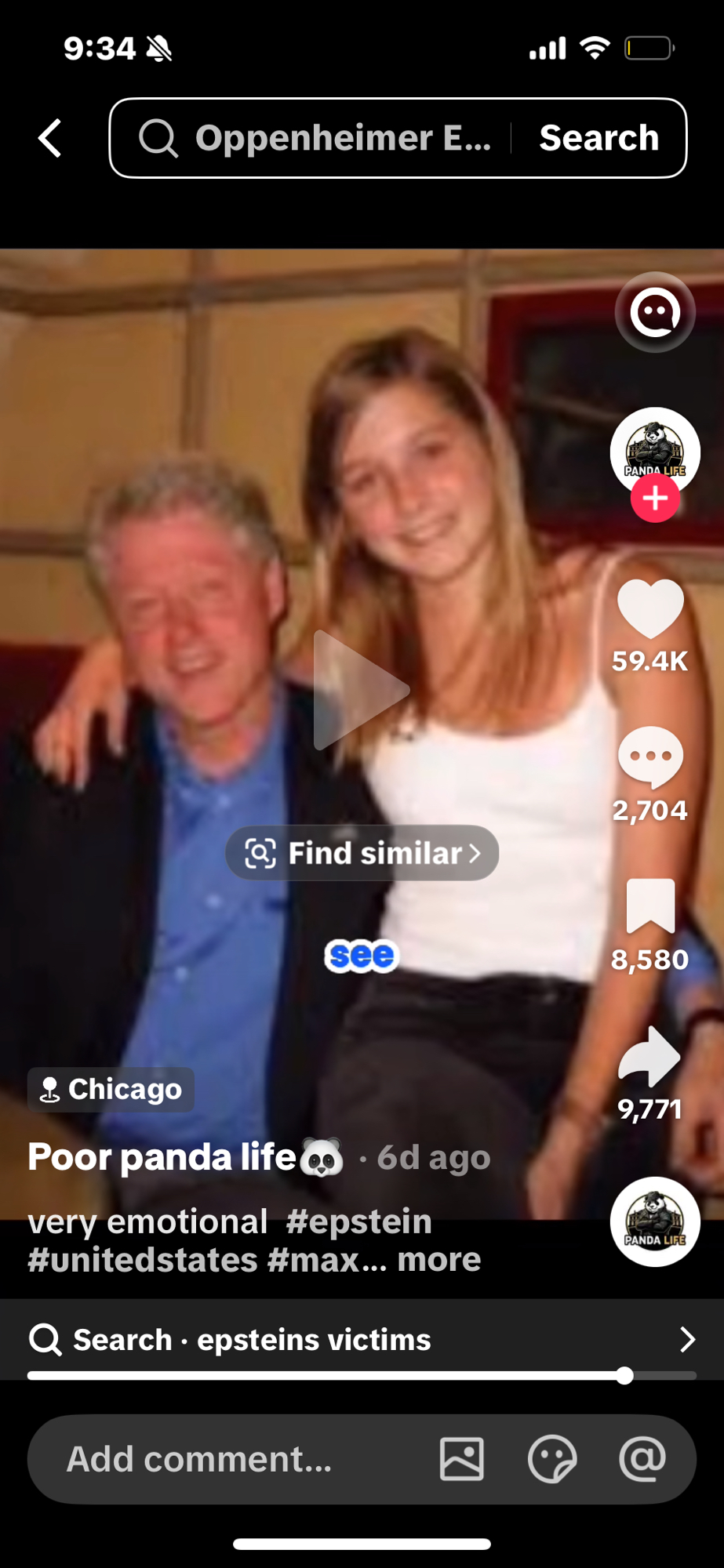Expand the caption with more
Screen dimensions: 724x1568
438,1259
